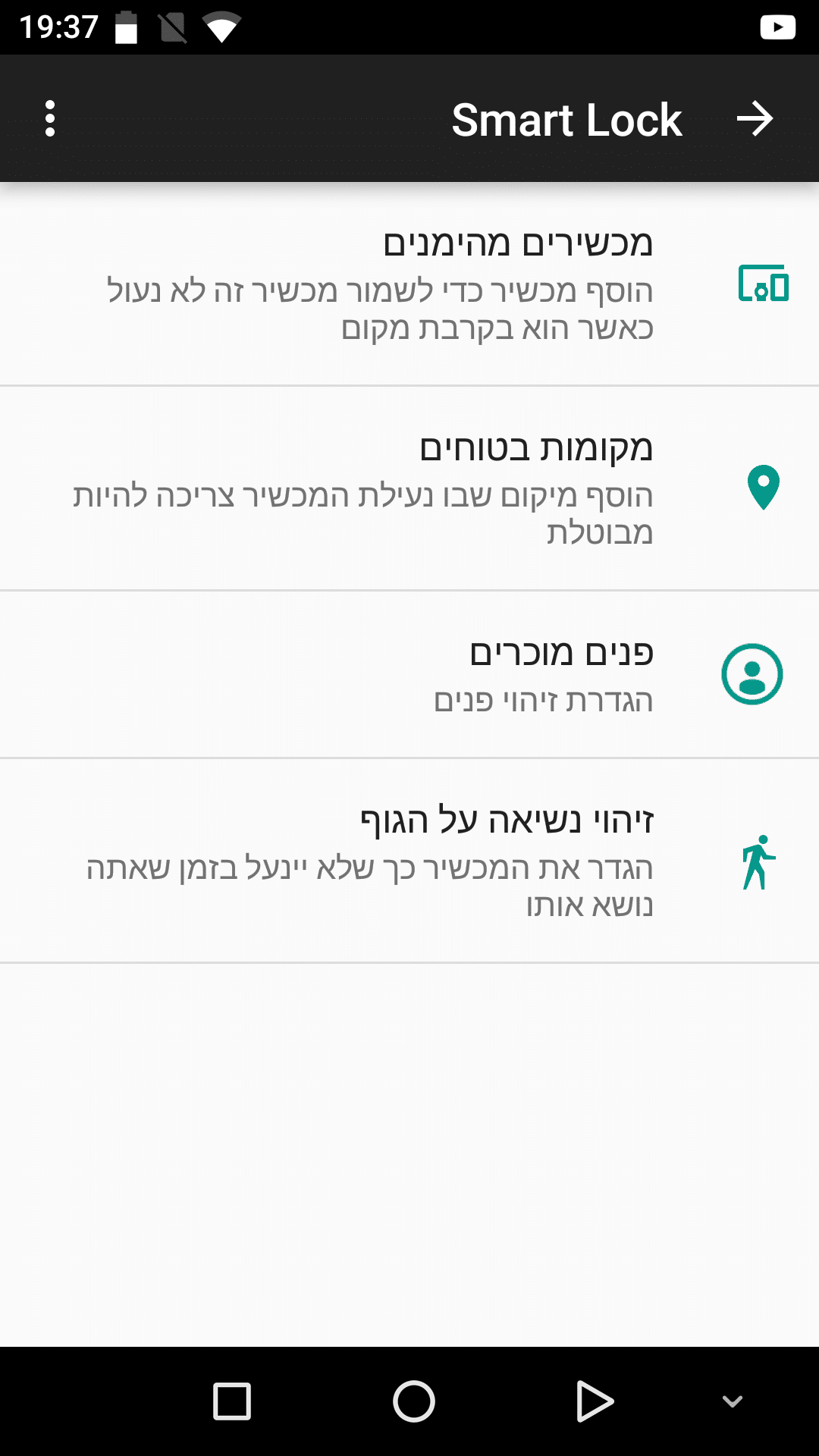The height and width of the screenshot is (1456, 819).
Task: Tap the system home button
Action: 413,1401
